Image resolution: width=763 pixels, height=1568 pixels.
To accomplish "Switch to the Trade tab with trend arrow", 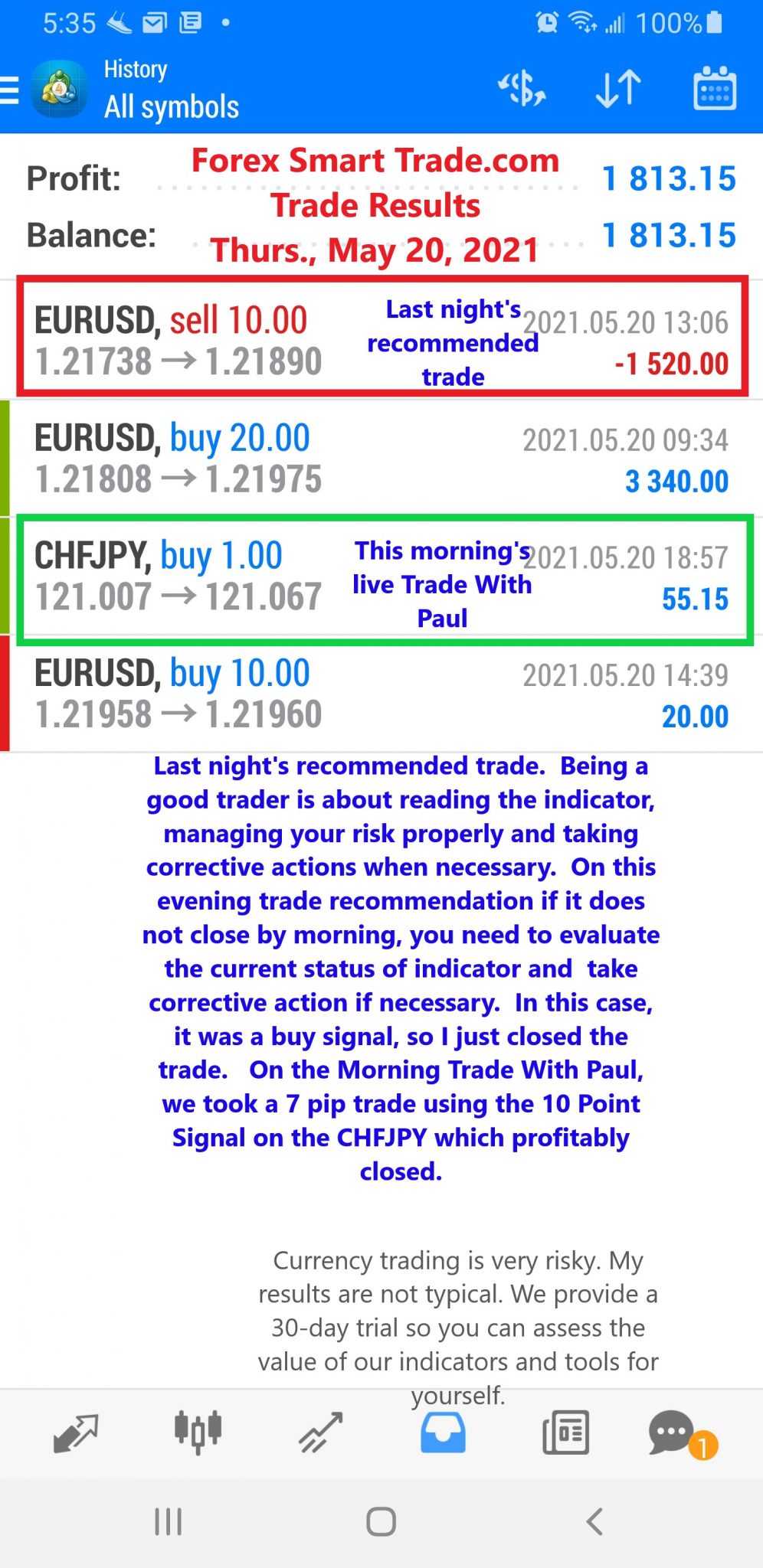I will coord(320,1432).
